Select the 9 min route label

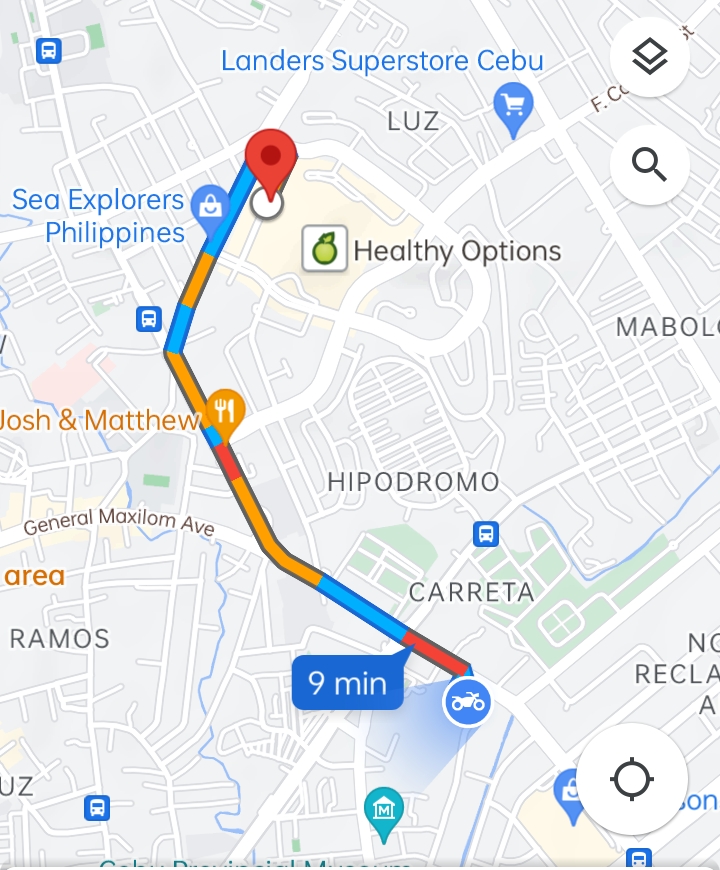pos(347,684)
